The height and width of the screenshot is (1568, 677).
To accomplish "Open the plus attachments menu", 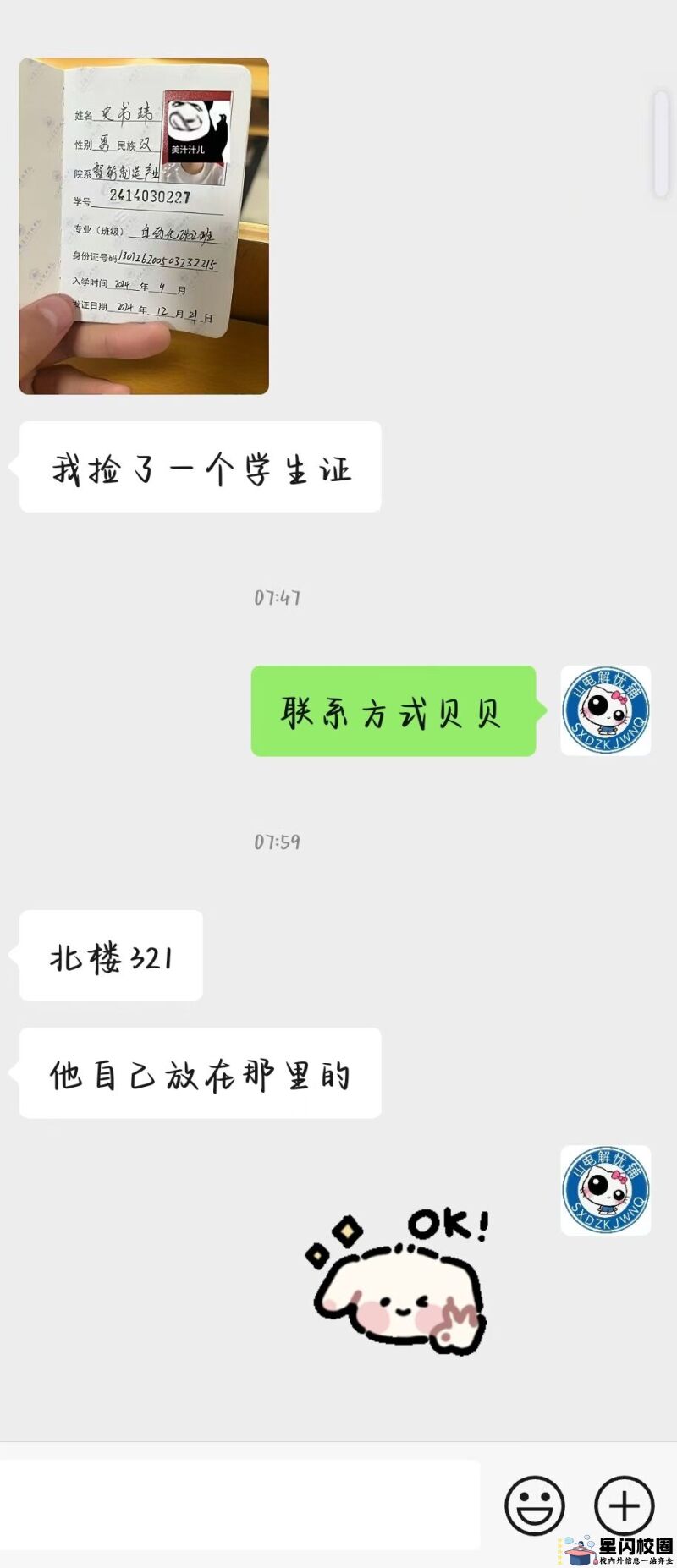I will click(x=624, y=1505).
